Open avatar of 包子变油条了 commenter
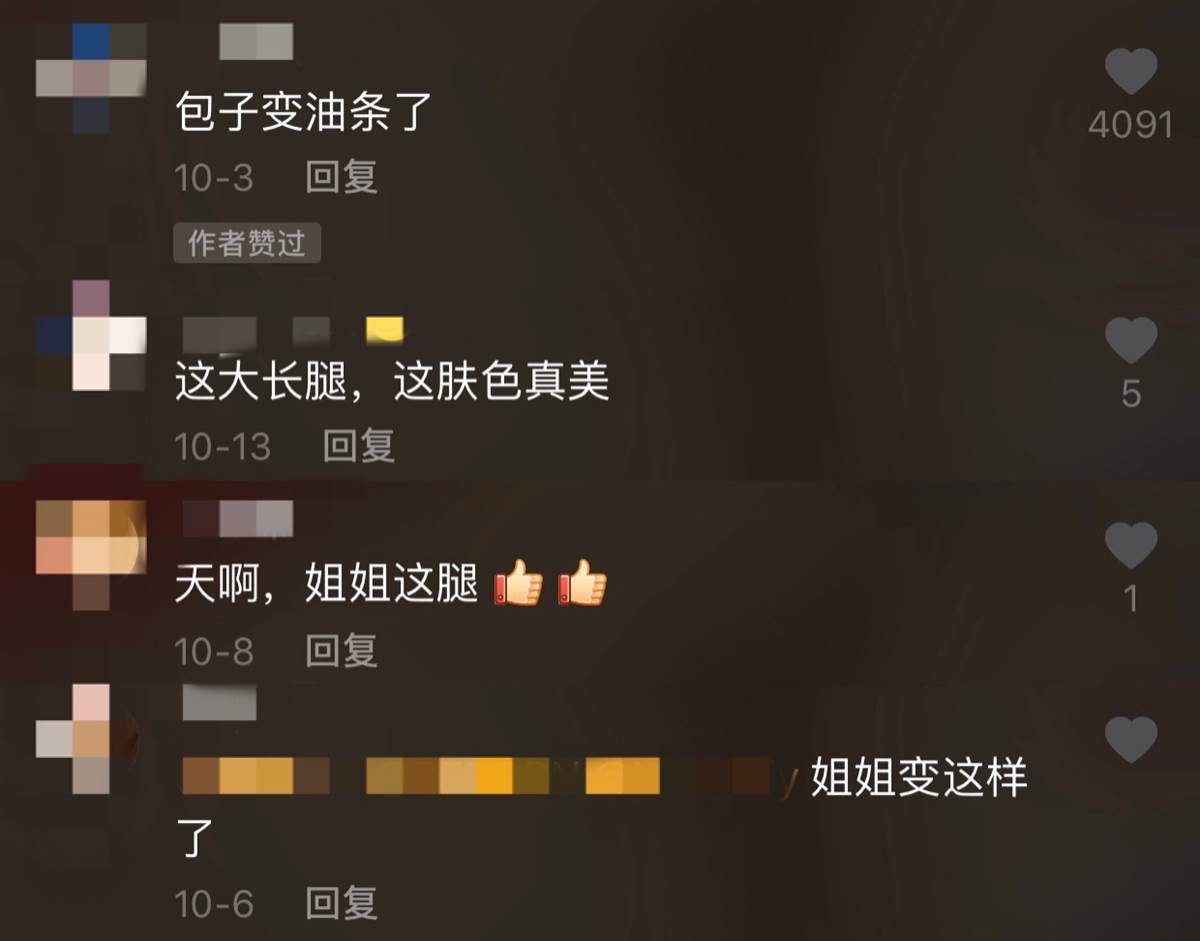Viewport: 1200px width, 941px height. pos(91,78)
